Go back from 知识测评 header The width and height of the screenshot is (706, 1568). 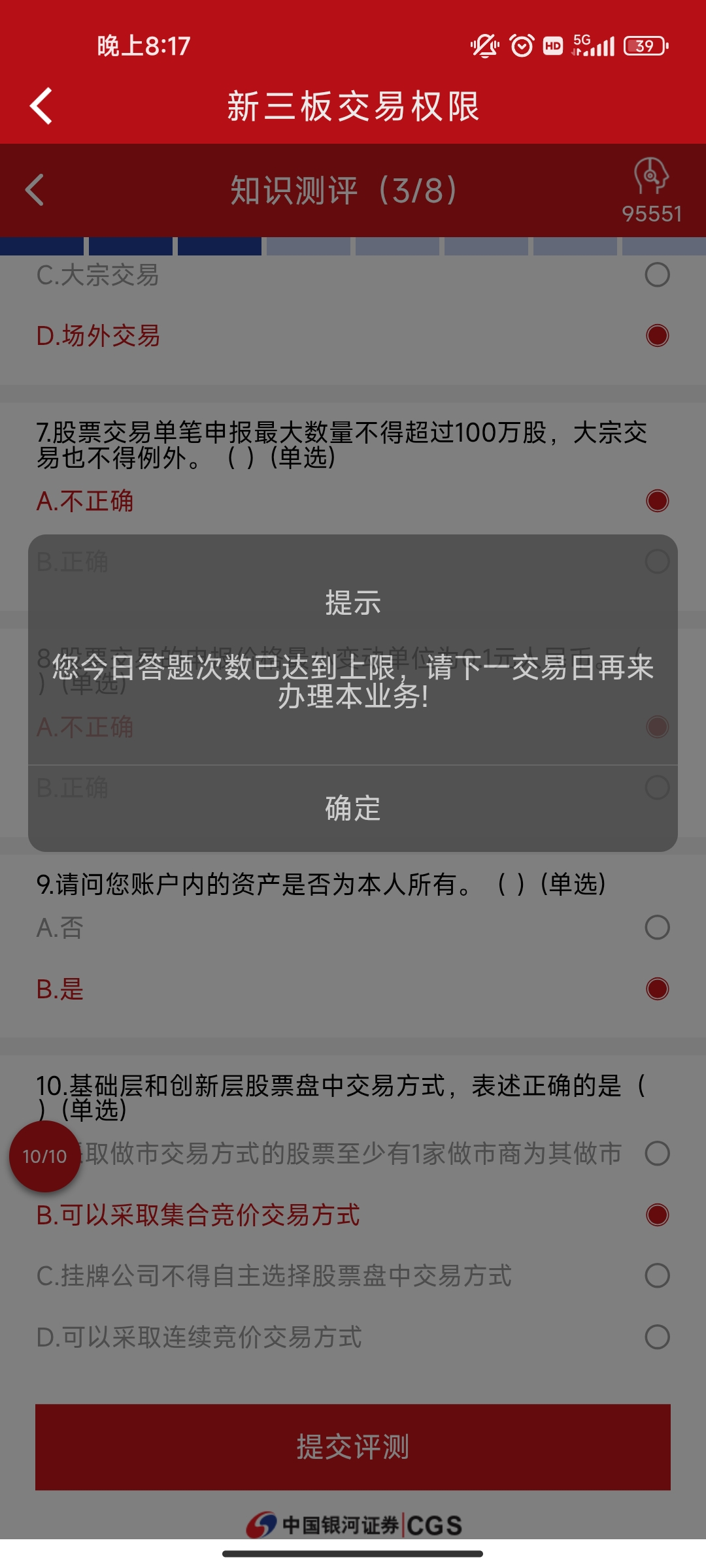[x=35, y=190]
